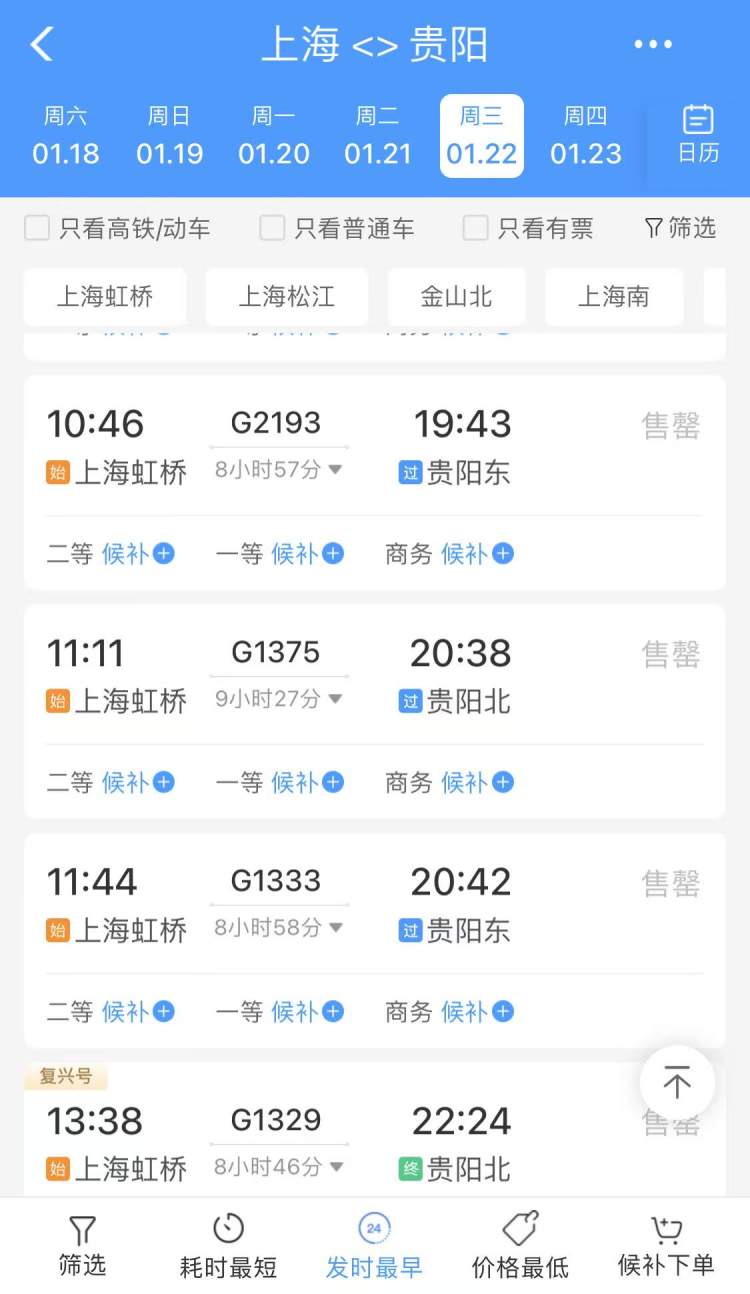Sort by 价格最低 in bottom bar
The width and height of the screenshot is (750, 1294).
coord(520,1245)
